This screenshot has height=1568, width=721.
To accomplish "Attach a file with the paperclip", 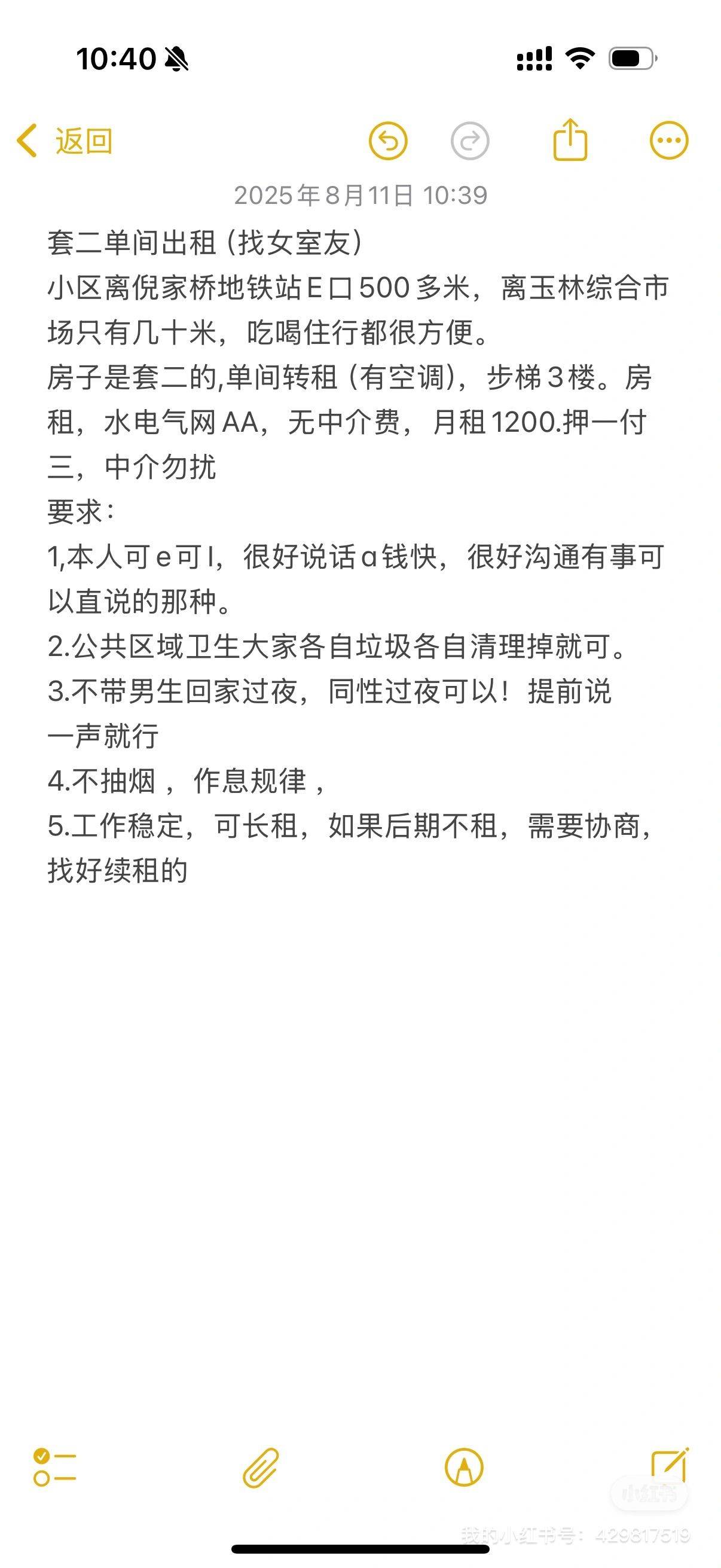I will pos(261,1468).
